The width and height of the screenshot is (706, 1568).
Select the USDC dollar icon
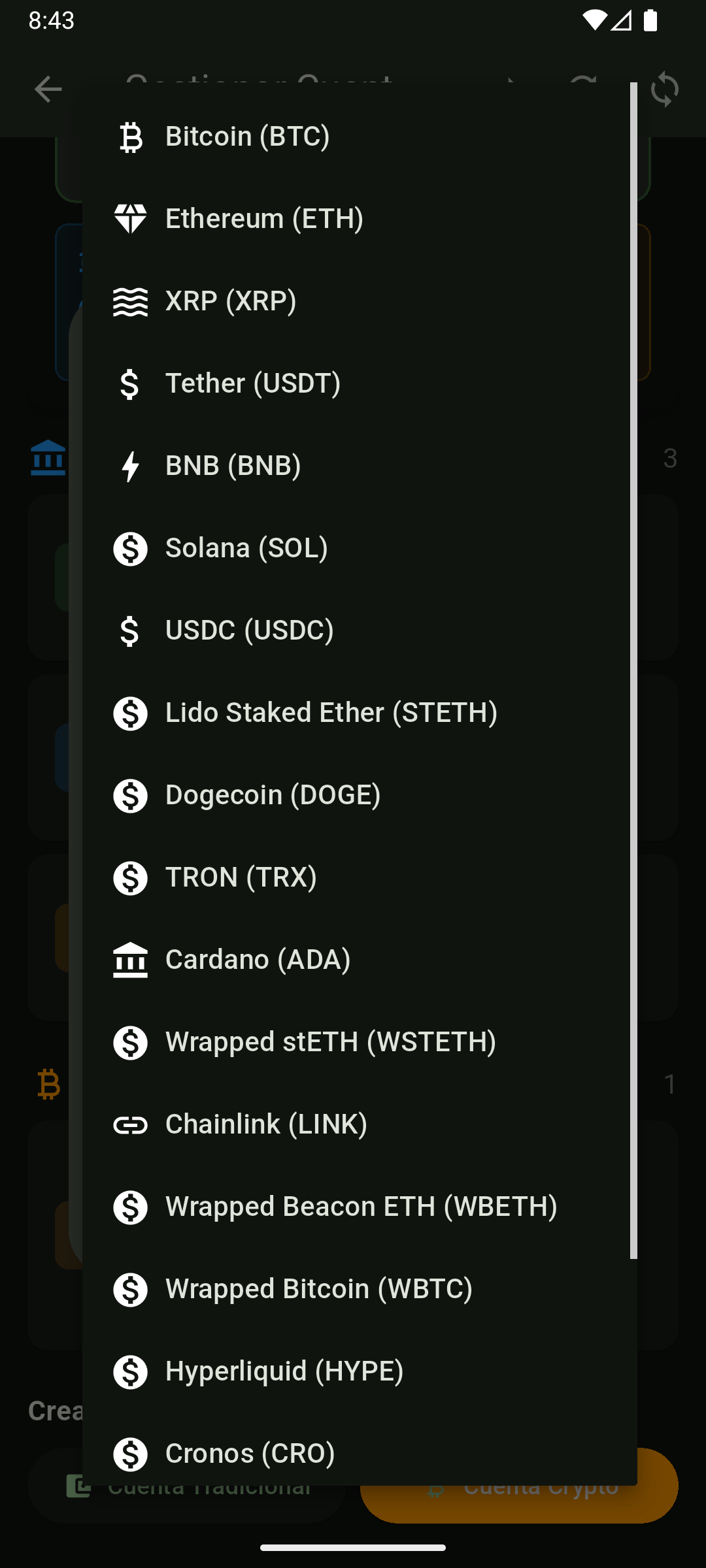pyautogui.click(x=130, y=631)
